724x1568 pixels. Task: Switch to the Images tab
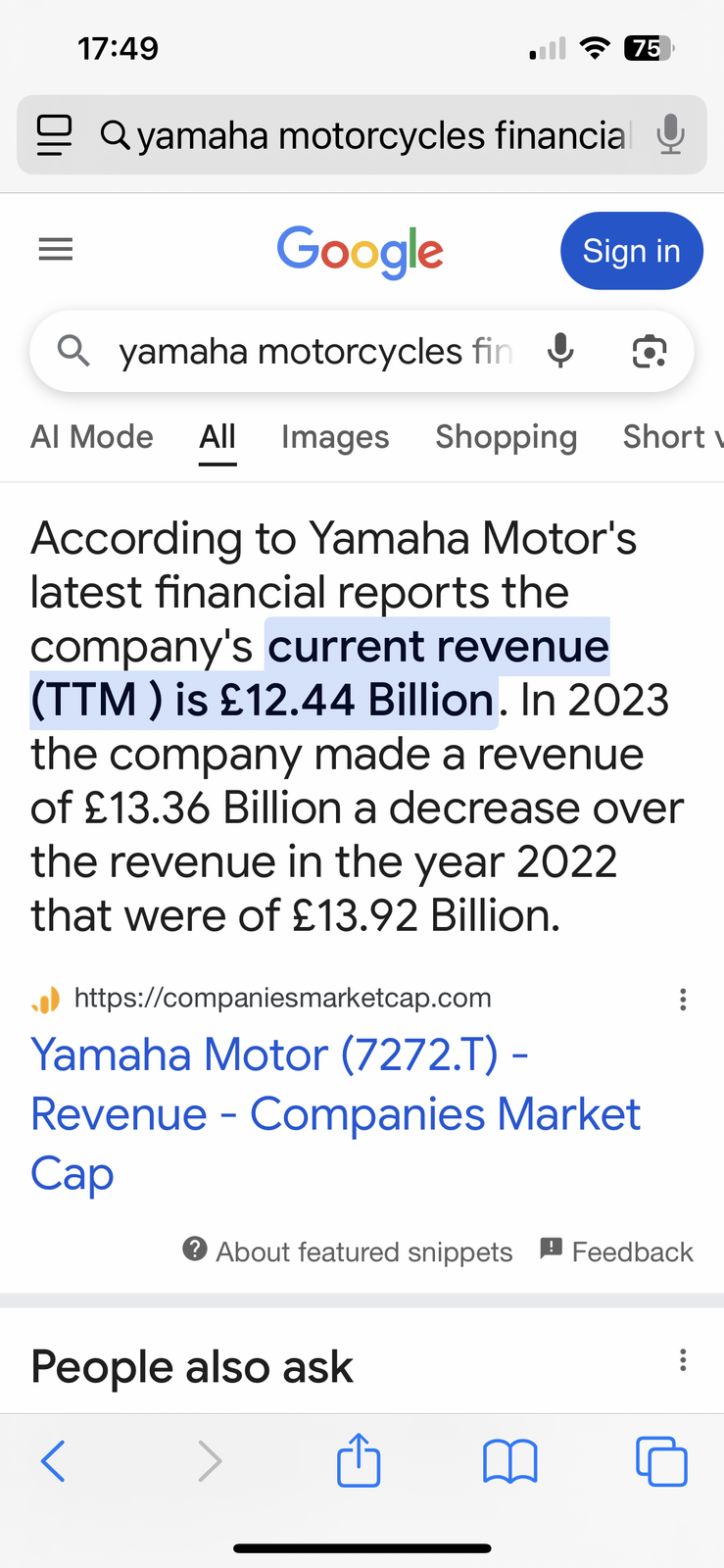(335, 437)
